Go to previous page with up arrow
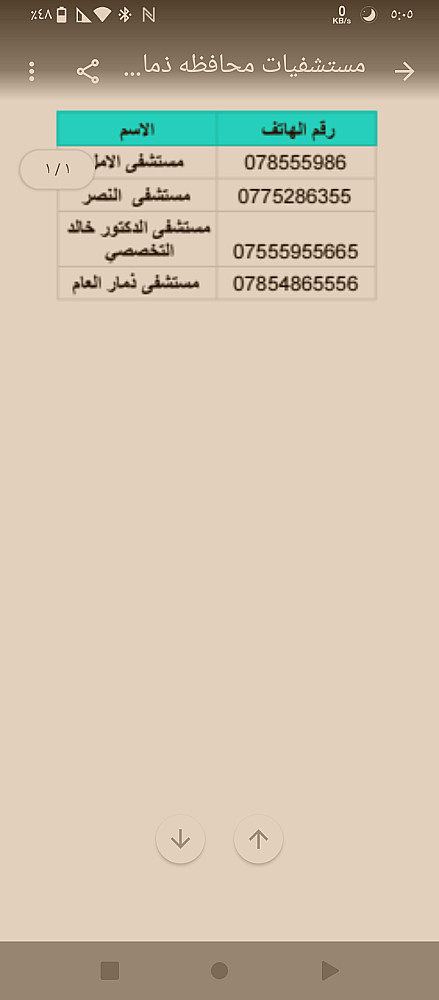Viewport: 439px width, 1000px height. (258, 839)
